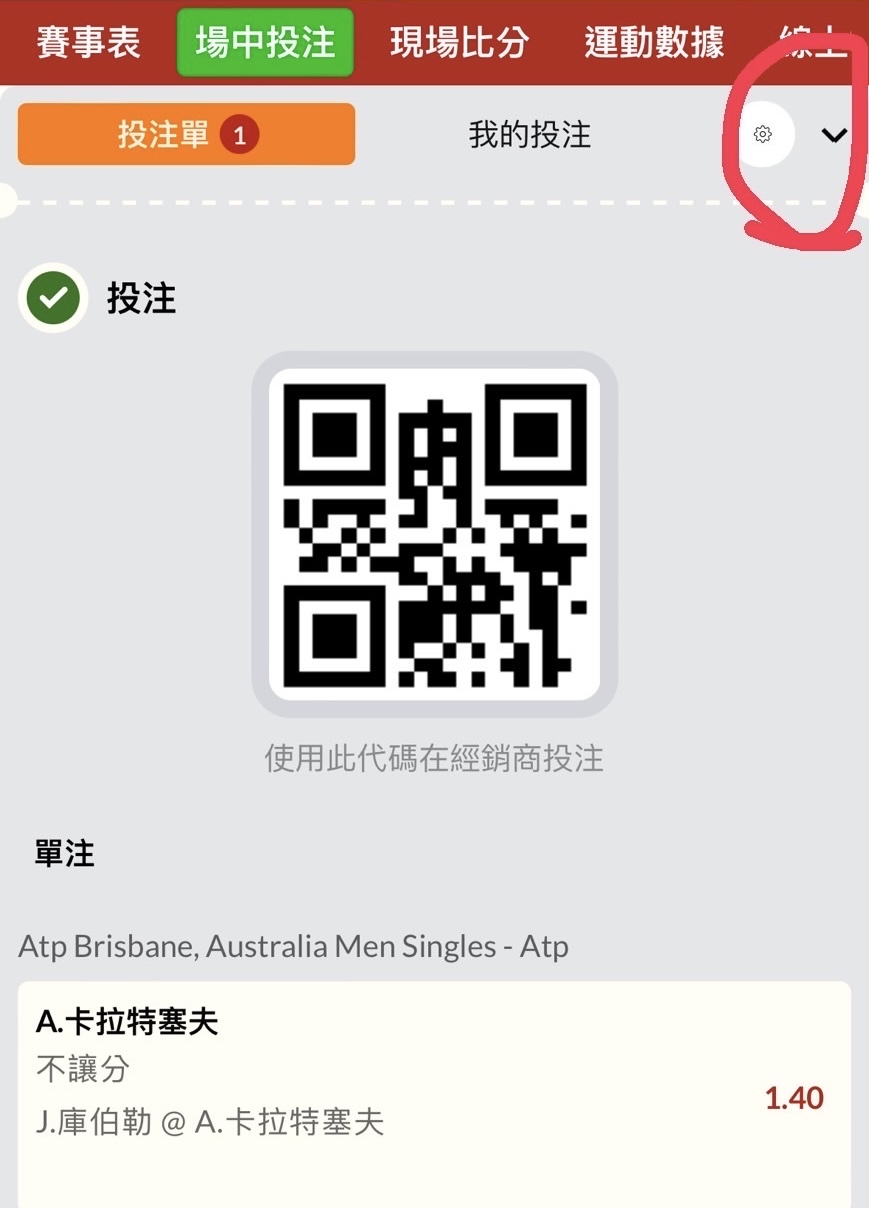The width and height of the screenshot is (869, 1208).
Task: Toggle the 投注 green checkmark
Action: point(52,297)
